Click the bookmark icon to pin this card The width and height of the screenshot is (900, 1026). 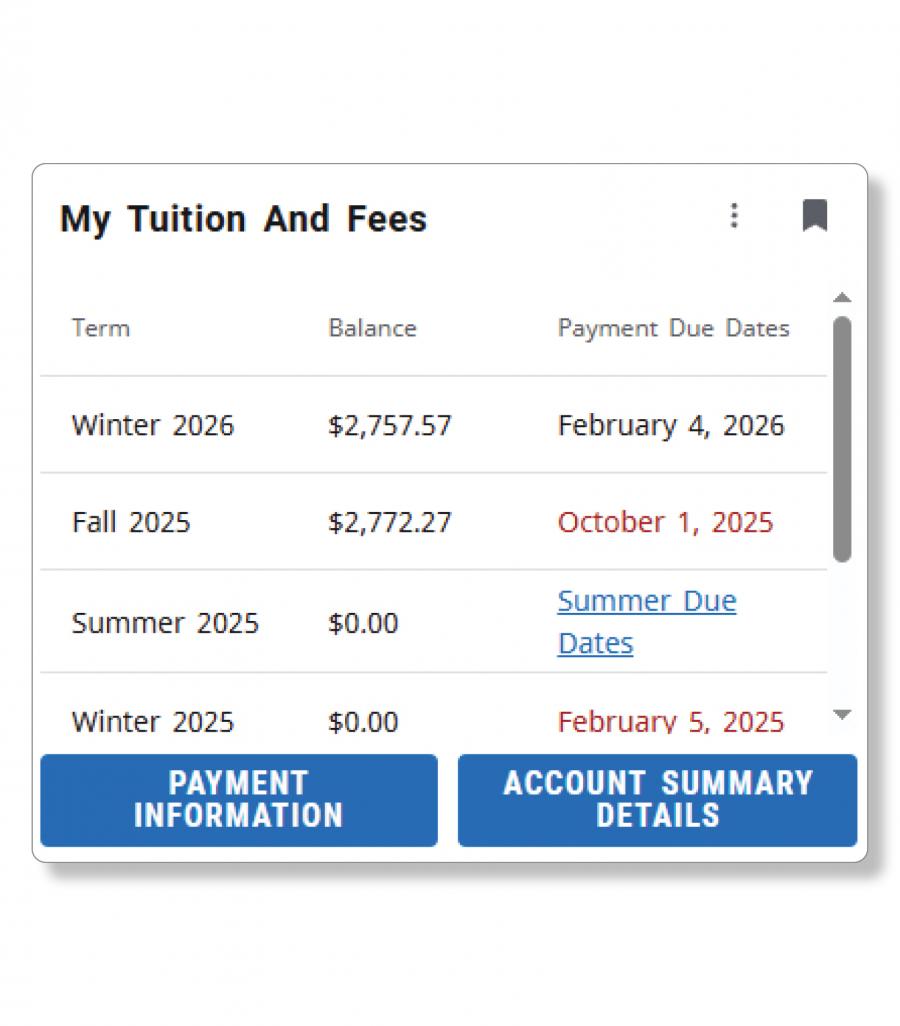coord(813,215)
